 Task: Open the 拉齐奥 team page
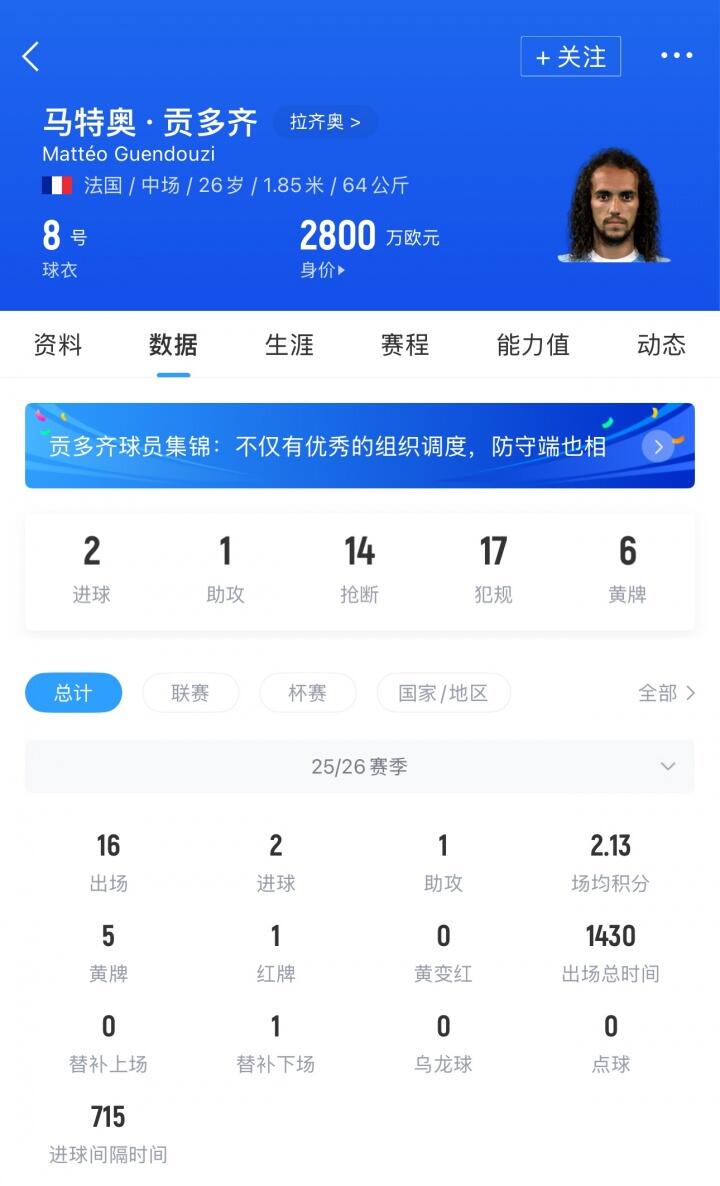point(325,122)
